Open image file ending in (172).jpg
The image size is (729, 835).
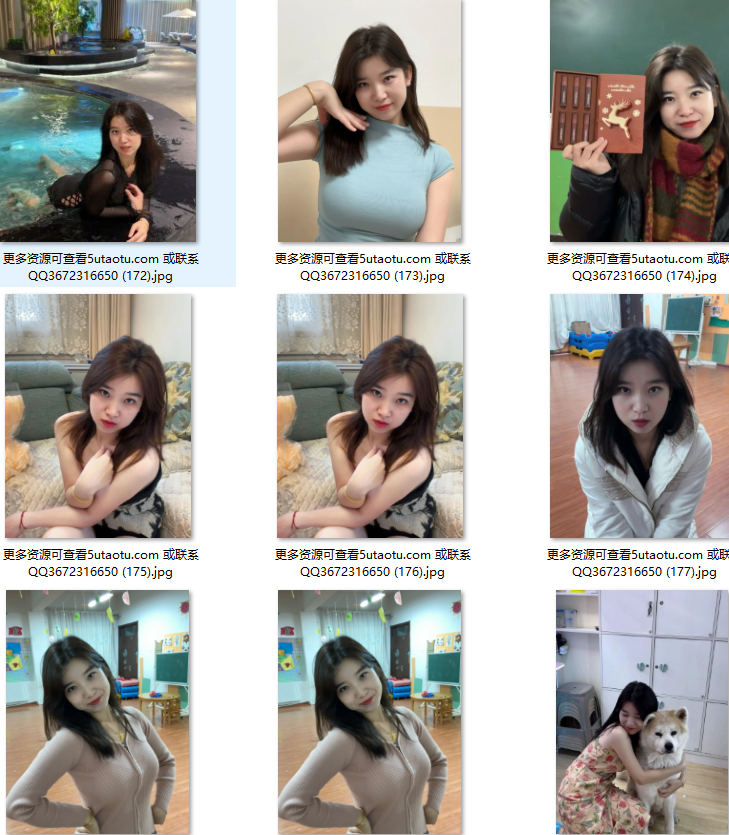coord(99,121)
